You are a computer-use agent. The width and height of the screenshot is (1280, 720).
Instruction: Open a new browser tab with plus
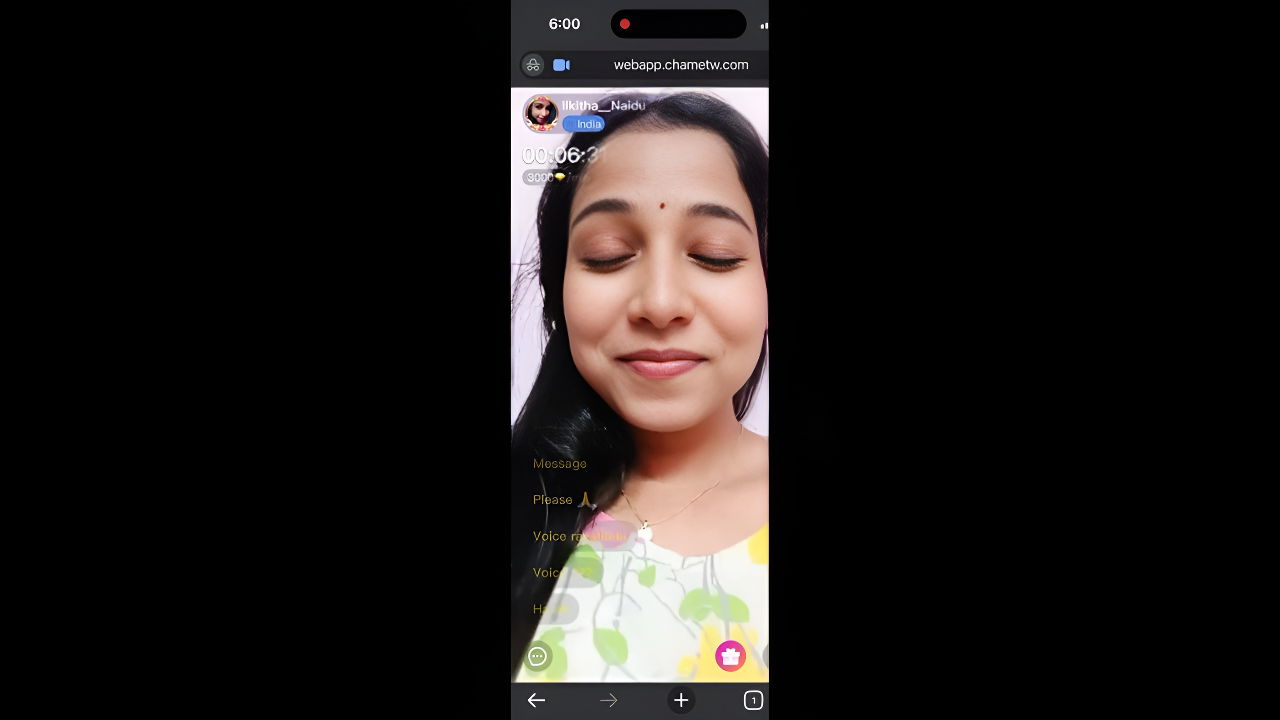click(681, 700)
